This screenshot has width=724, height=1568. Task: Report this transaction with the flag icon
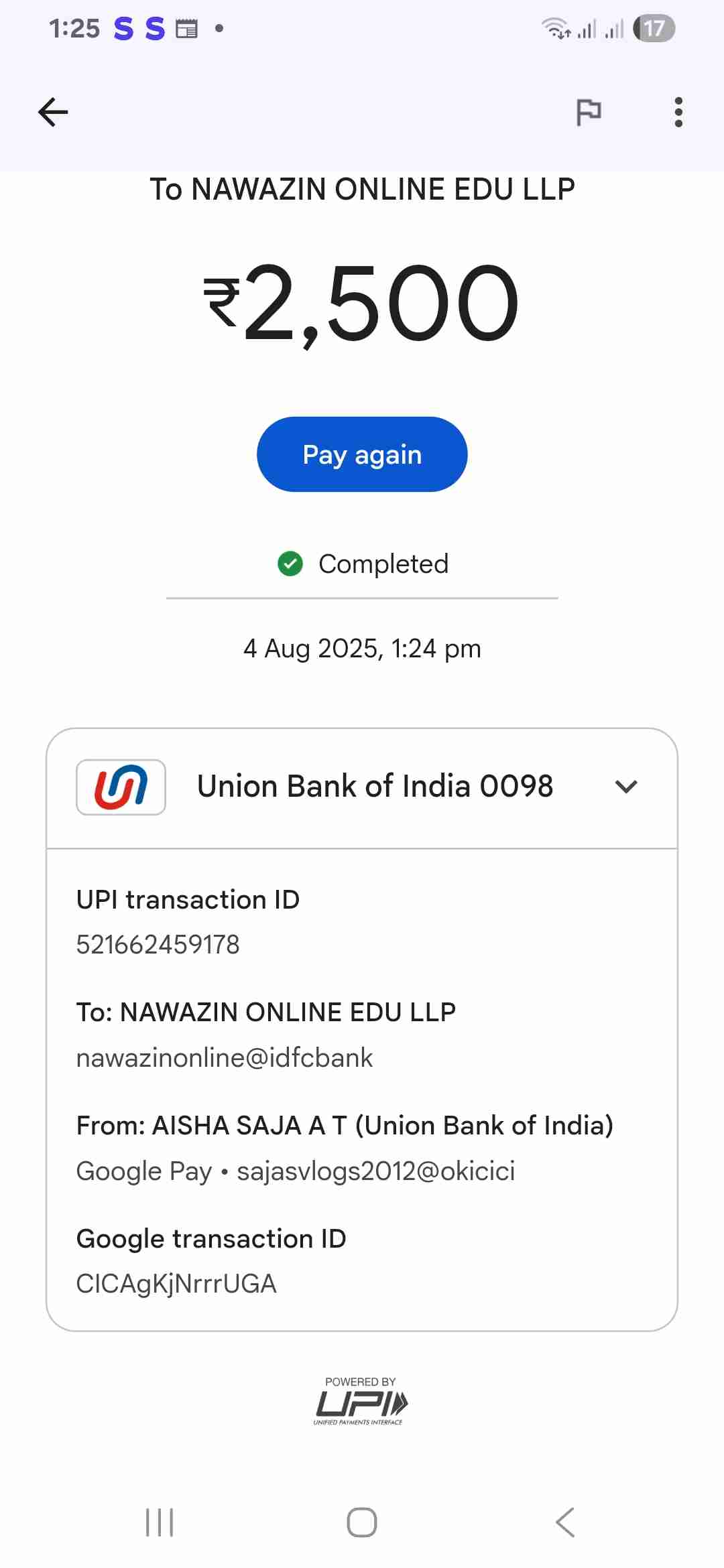click(x=589, y=112)
